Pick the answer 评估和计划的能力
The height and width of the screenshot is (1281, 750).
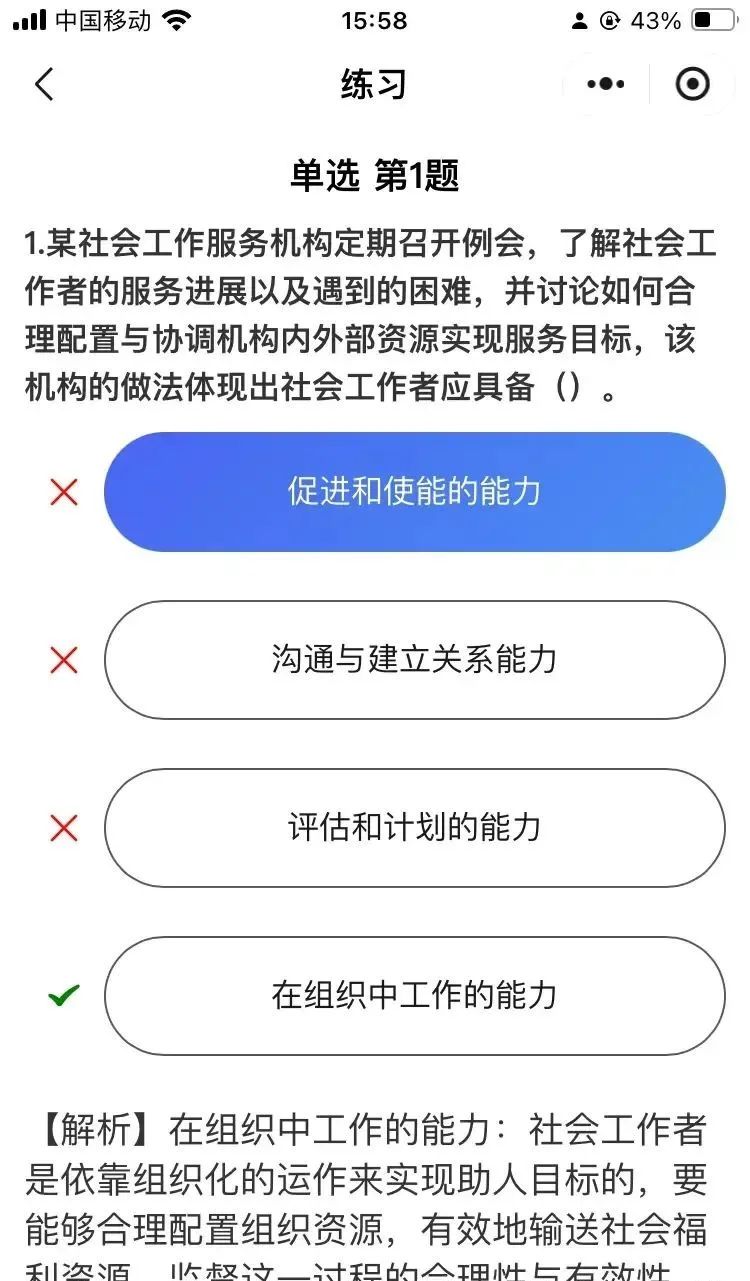point(414,828)
